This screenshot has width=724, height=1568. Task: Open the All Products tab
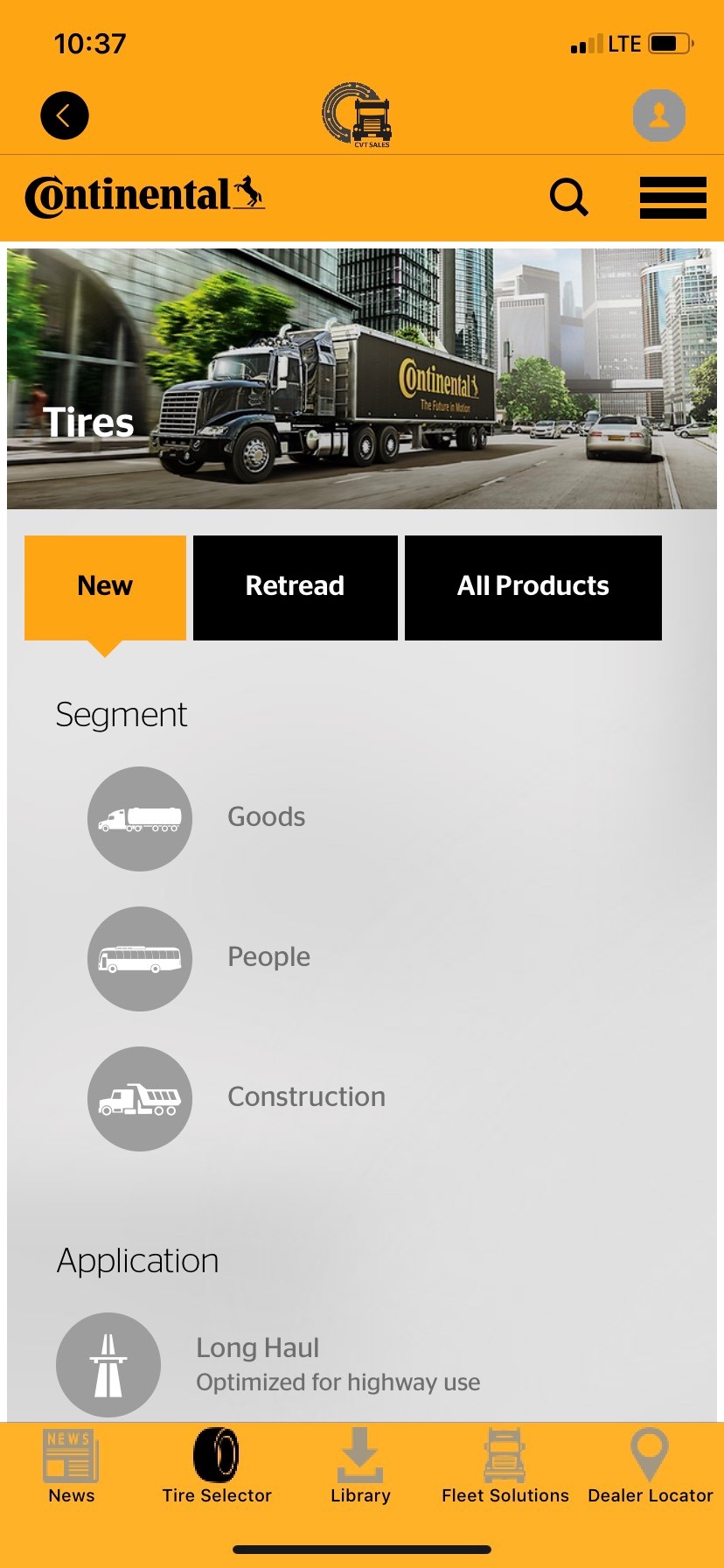pyautogui.click(x=533, y=586)
